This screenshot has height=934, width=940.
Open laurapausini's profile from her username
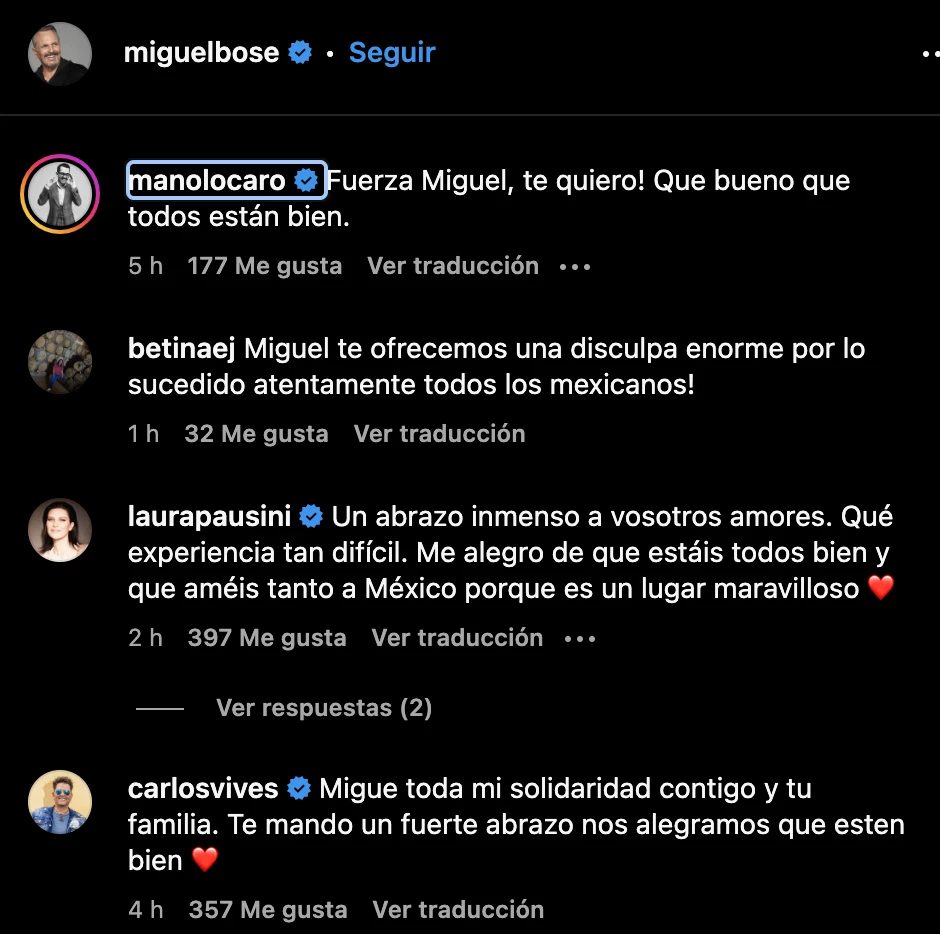210,517
